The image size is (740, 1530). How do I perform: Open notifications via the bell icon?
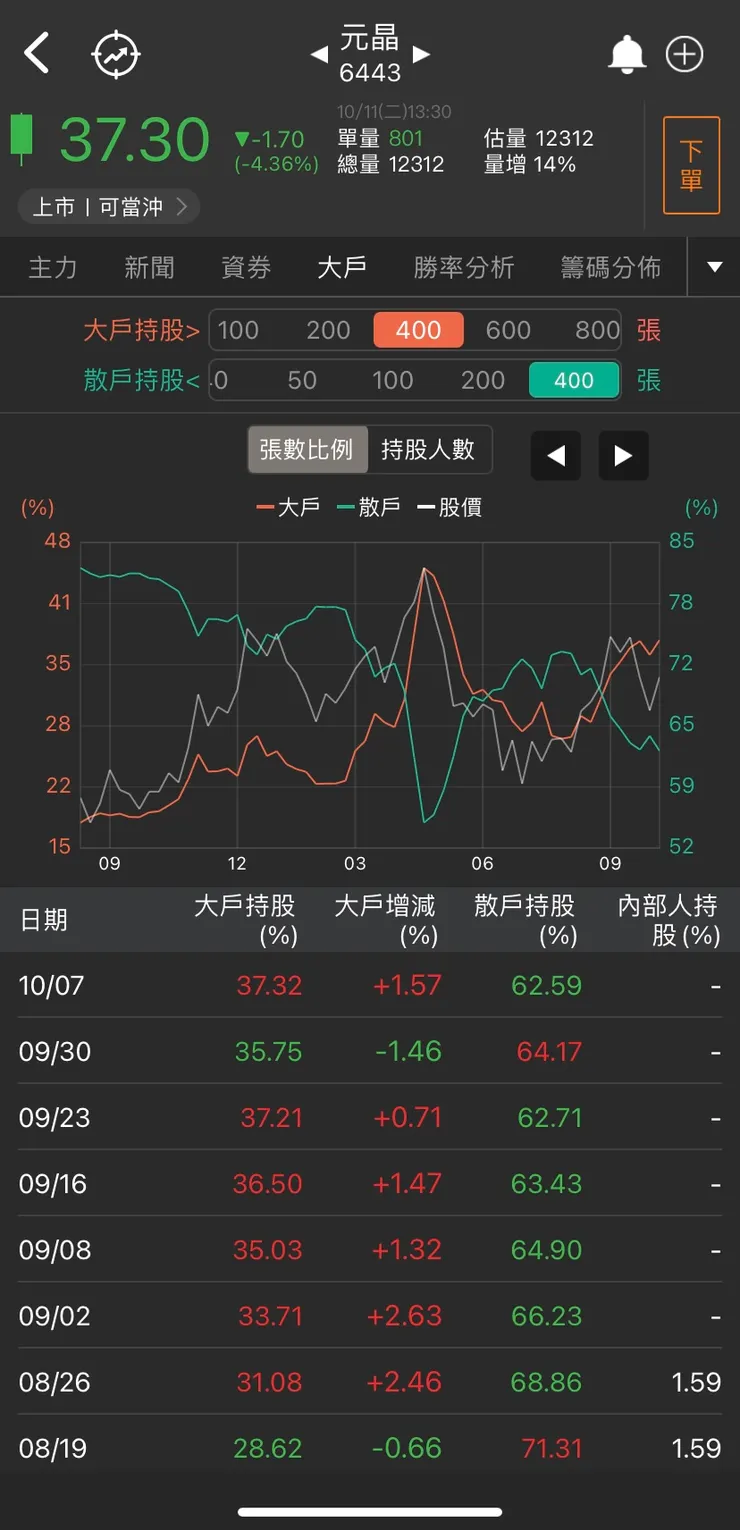pos(627,54)
